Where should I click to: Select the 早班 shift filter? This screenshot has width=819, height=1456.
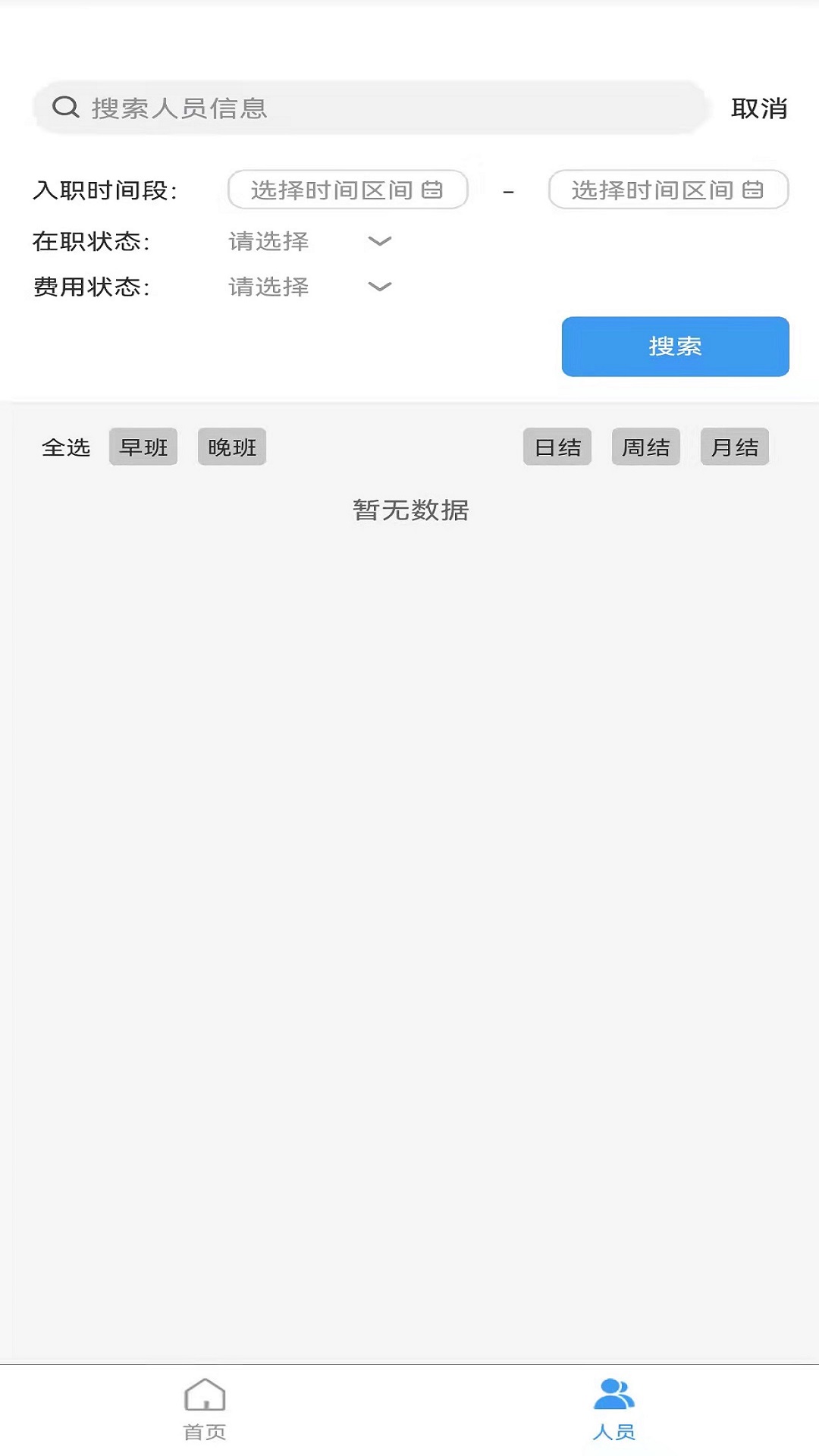(143, 447)
